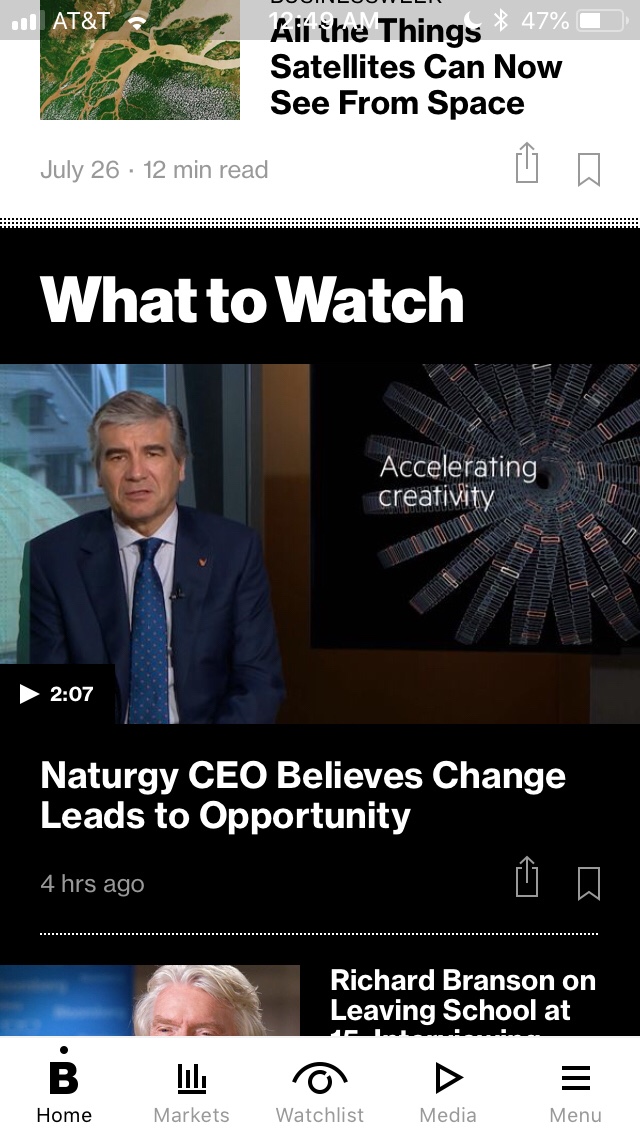Screen dimensions: 640x1136
Task: Open the Naturgy CEO headline
Action: (303, 796)
